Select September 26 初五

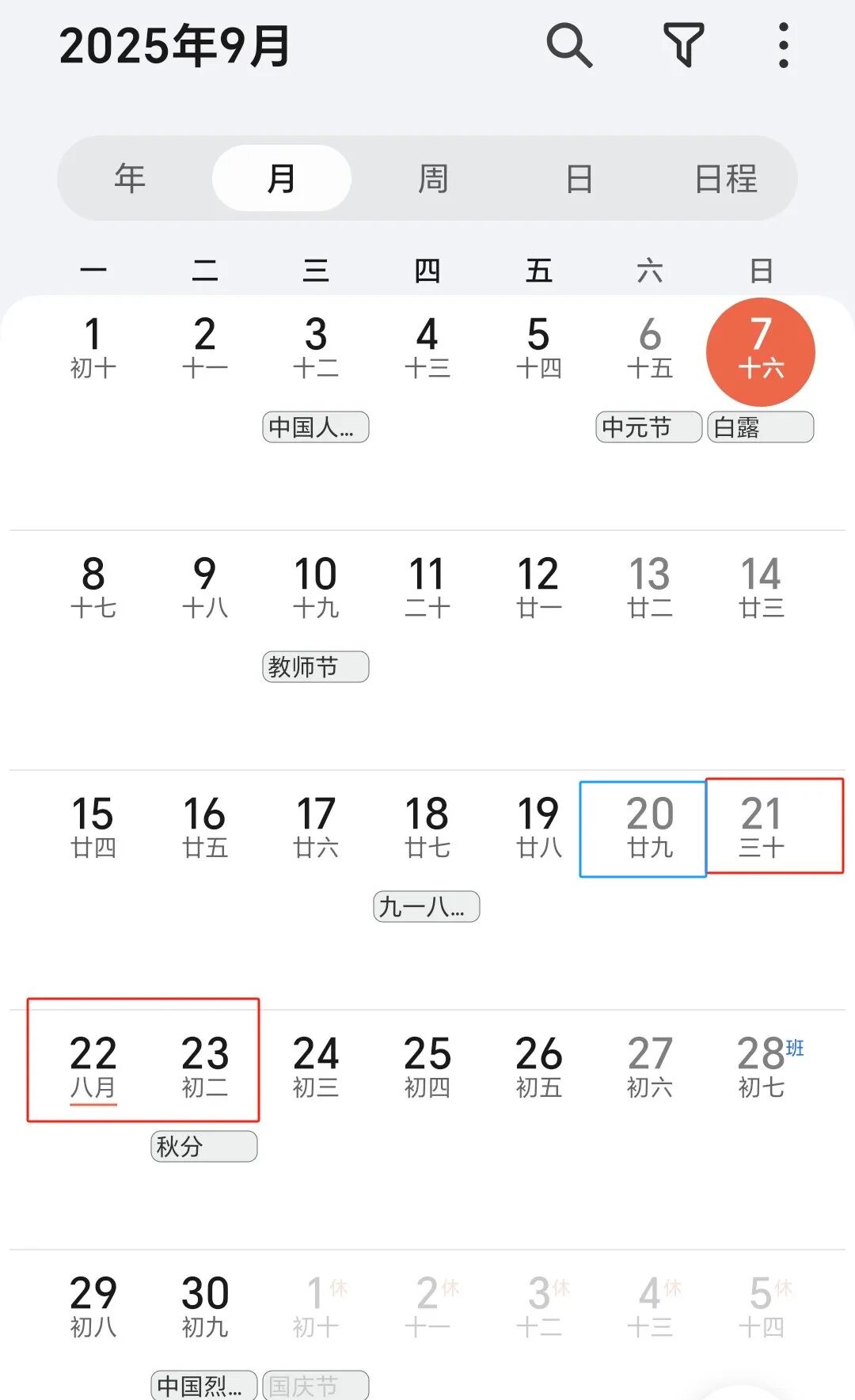click(538, 1068)
